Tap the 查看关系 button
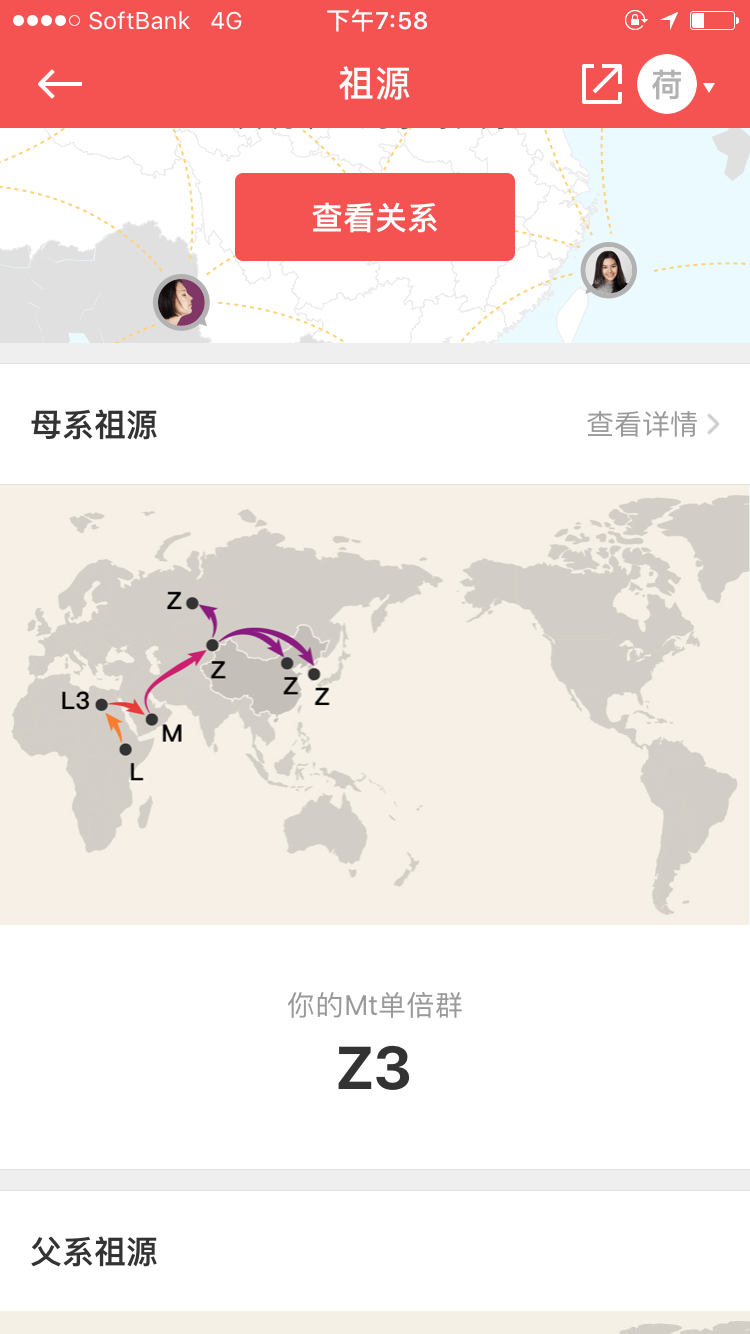The height and width of the screenshot is (1334, 750). click(x=375, y=217)
